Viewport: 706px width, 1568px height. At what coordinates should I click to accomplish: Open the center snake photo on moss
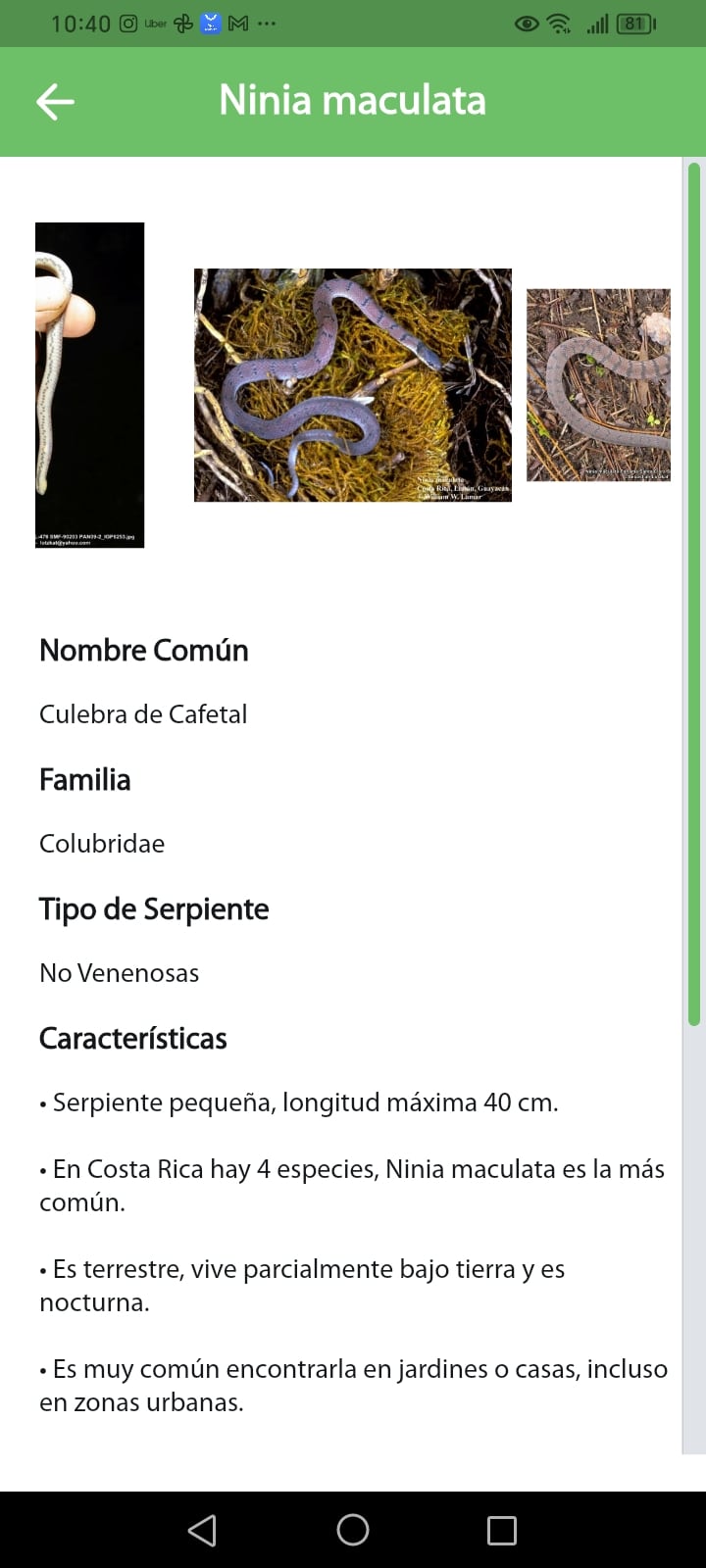tap(352, 385)
